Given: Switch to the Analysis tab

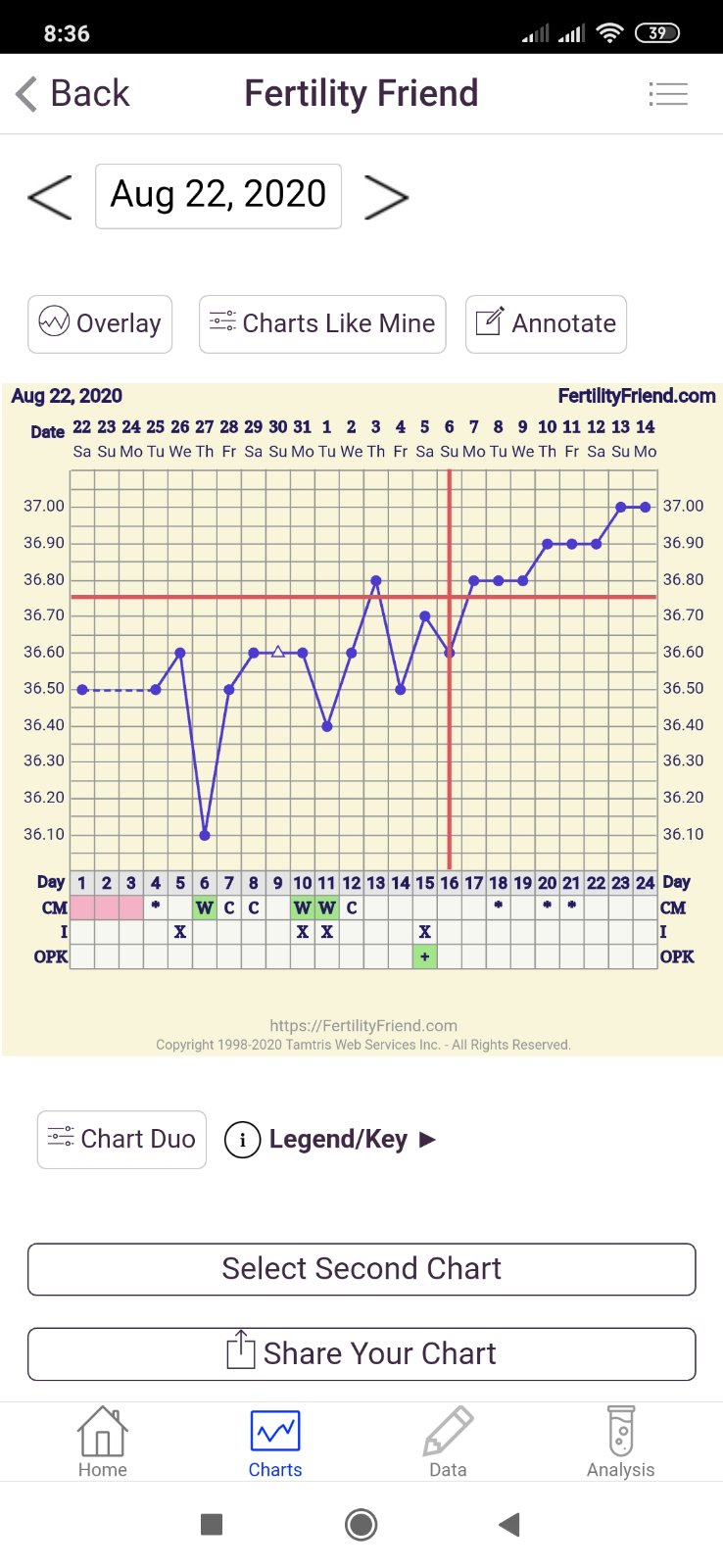Looking at the screenshot, I should click(x=620, y=1442).
